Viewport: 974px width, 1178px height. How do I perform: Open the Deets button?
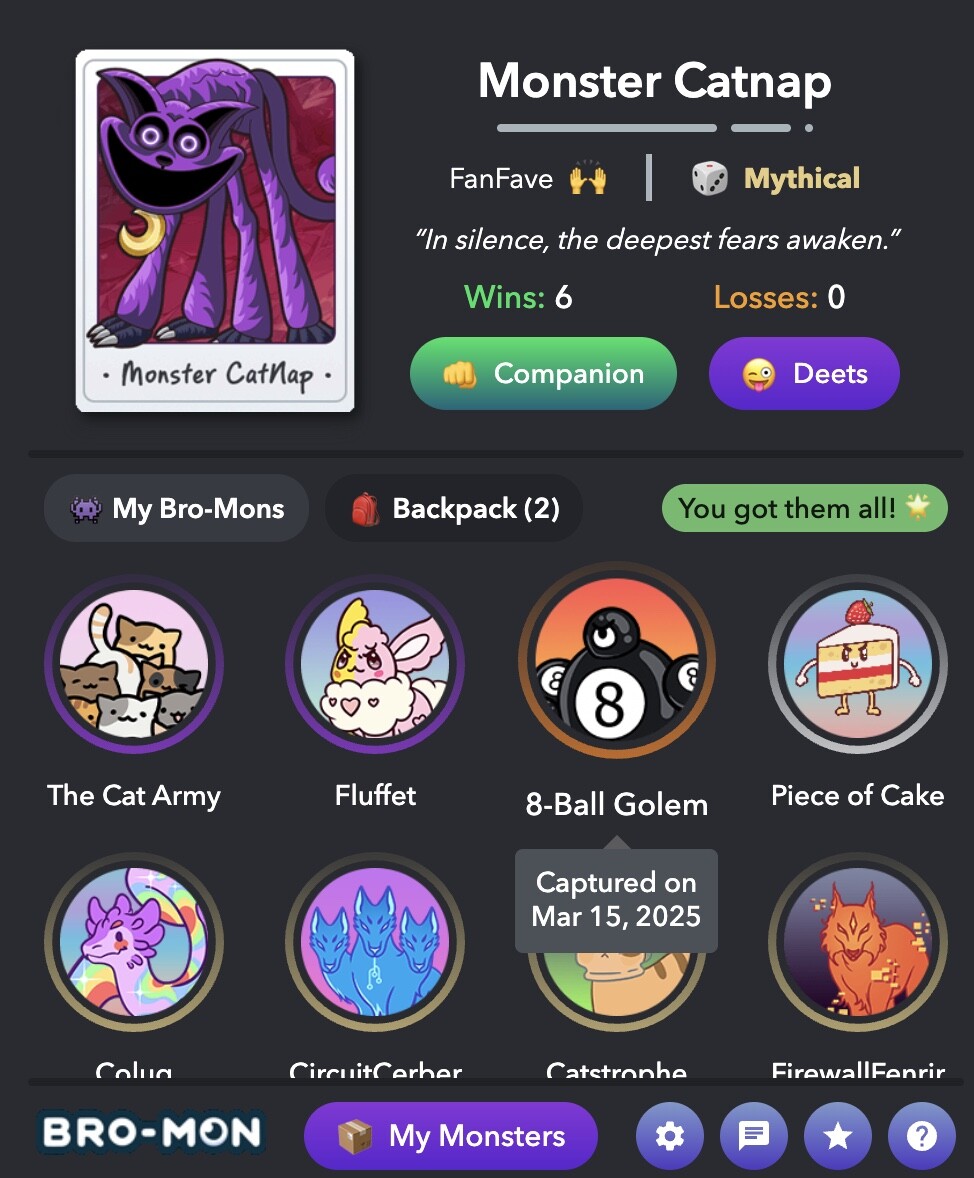pyautogui.click(x=804, y=374)
